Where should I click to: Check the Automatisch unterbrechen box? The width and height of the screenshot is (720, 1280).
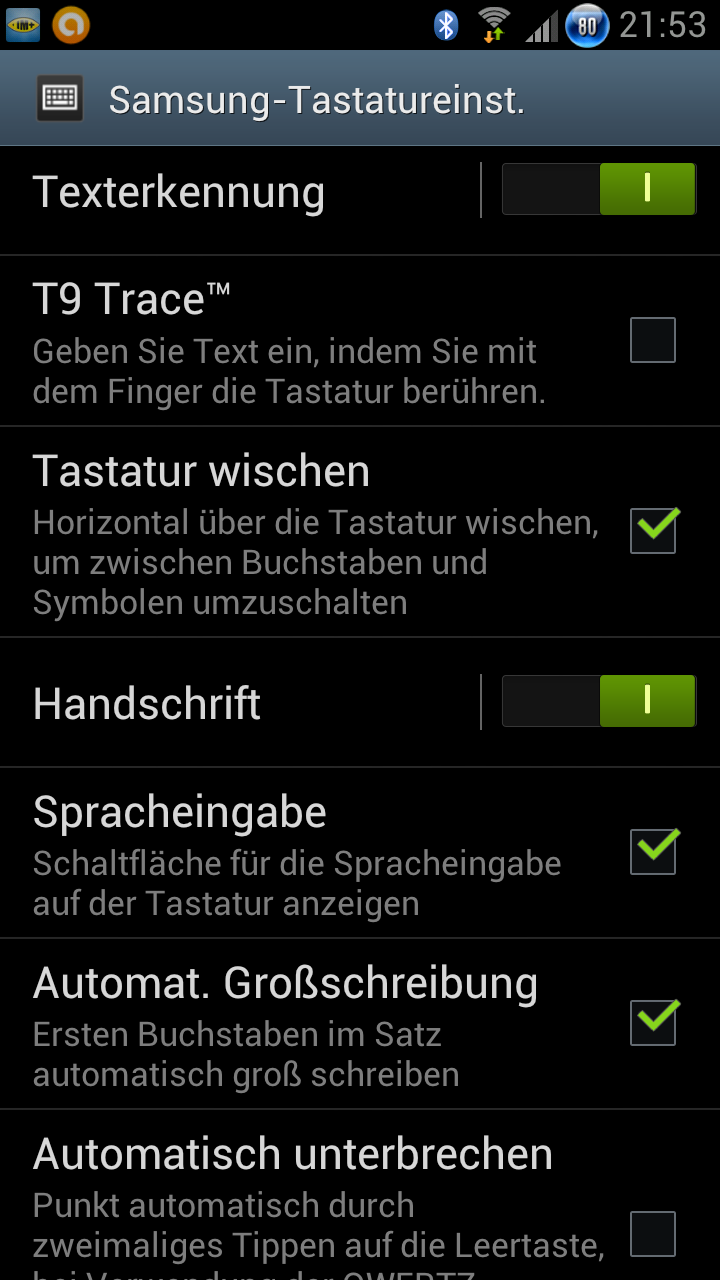click(x=653, y=1234)
